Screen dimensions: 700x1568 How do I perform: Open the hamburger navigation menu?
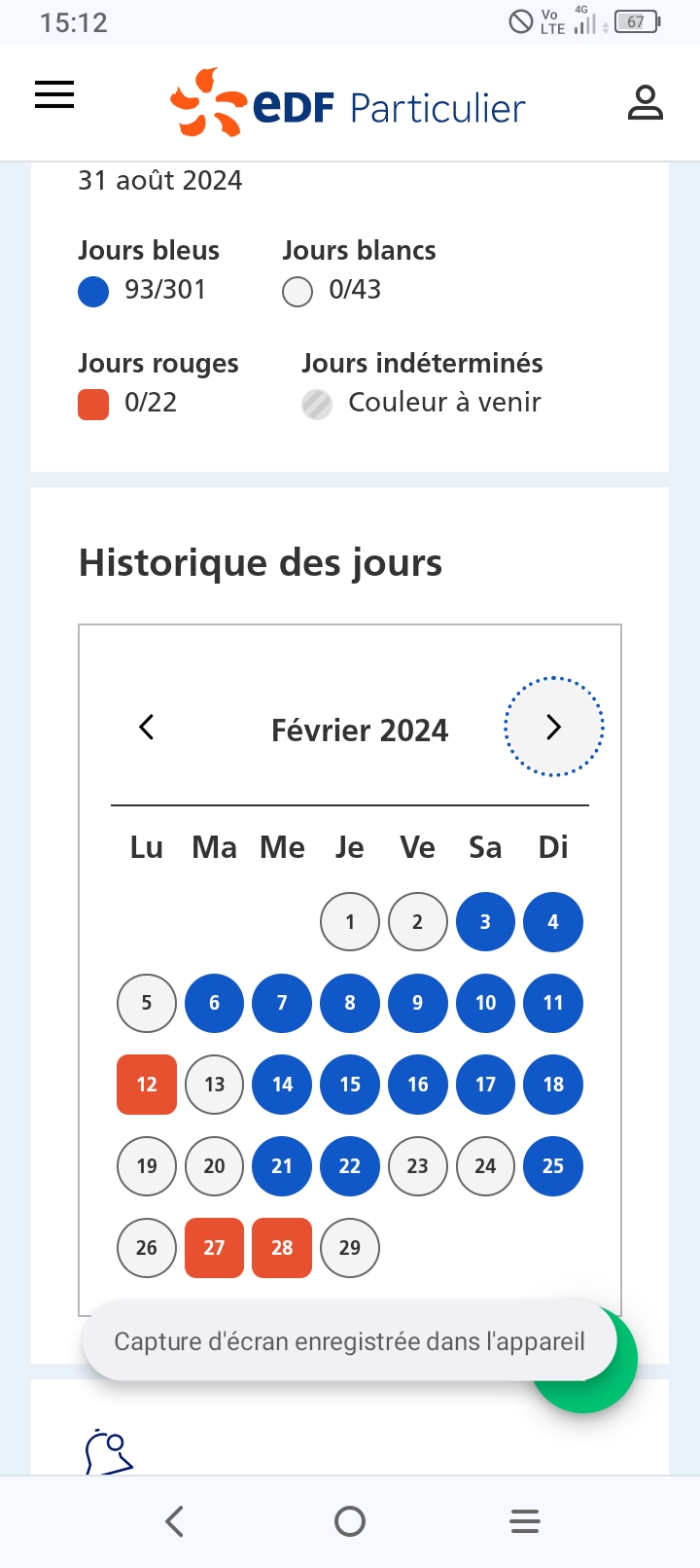coord(54,95)
